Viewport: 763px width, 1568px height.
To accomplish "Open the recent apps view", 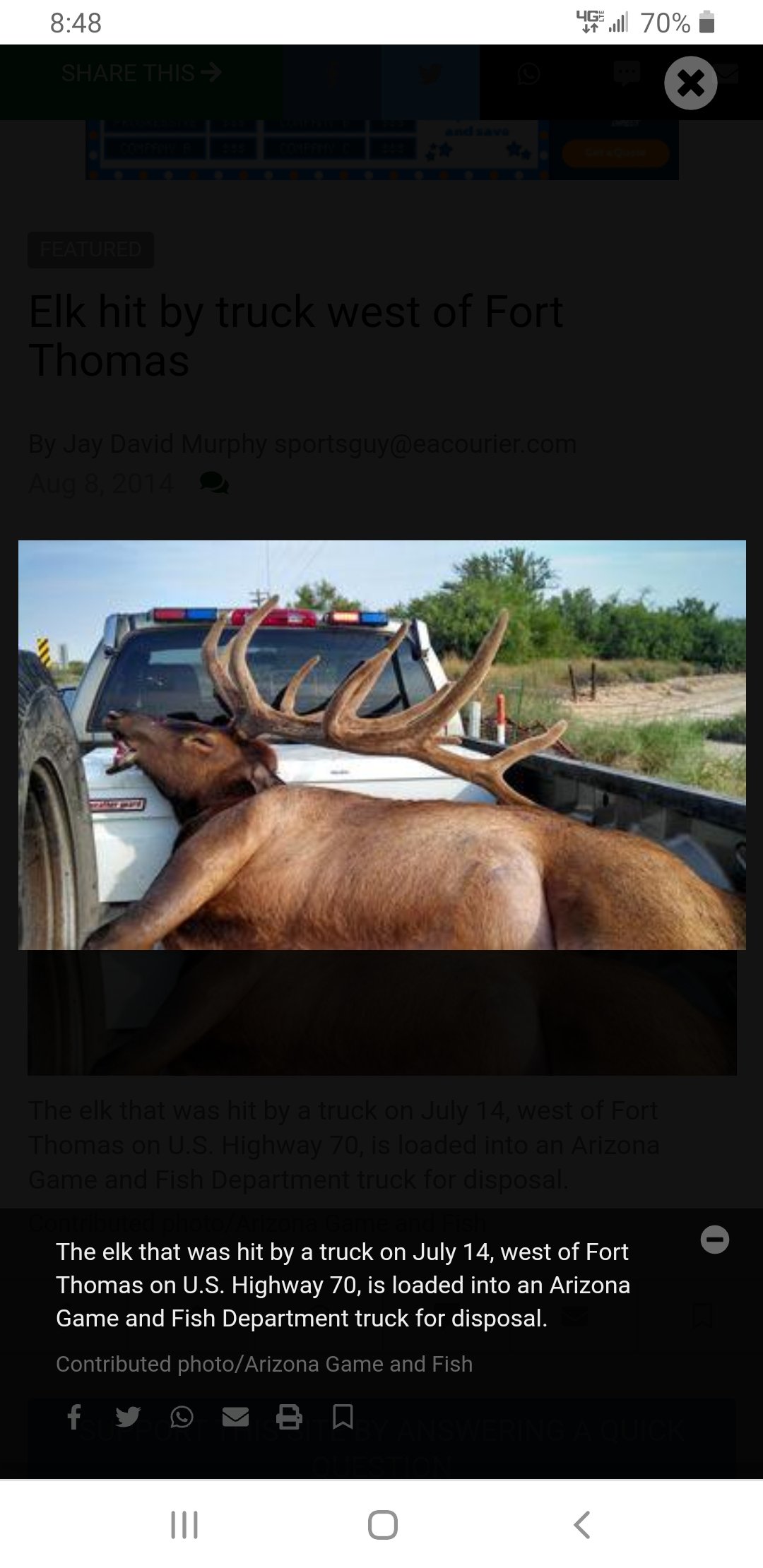I will pyautogui.click(x=184, y=1524).
